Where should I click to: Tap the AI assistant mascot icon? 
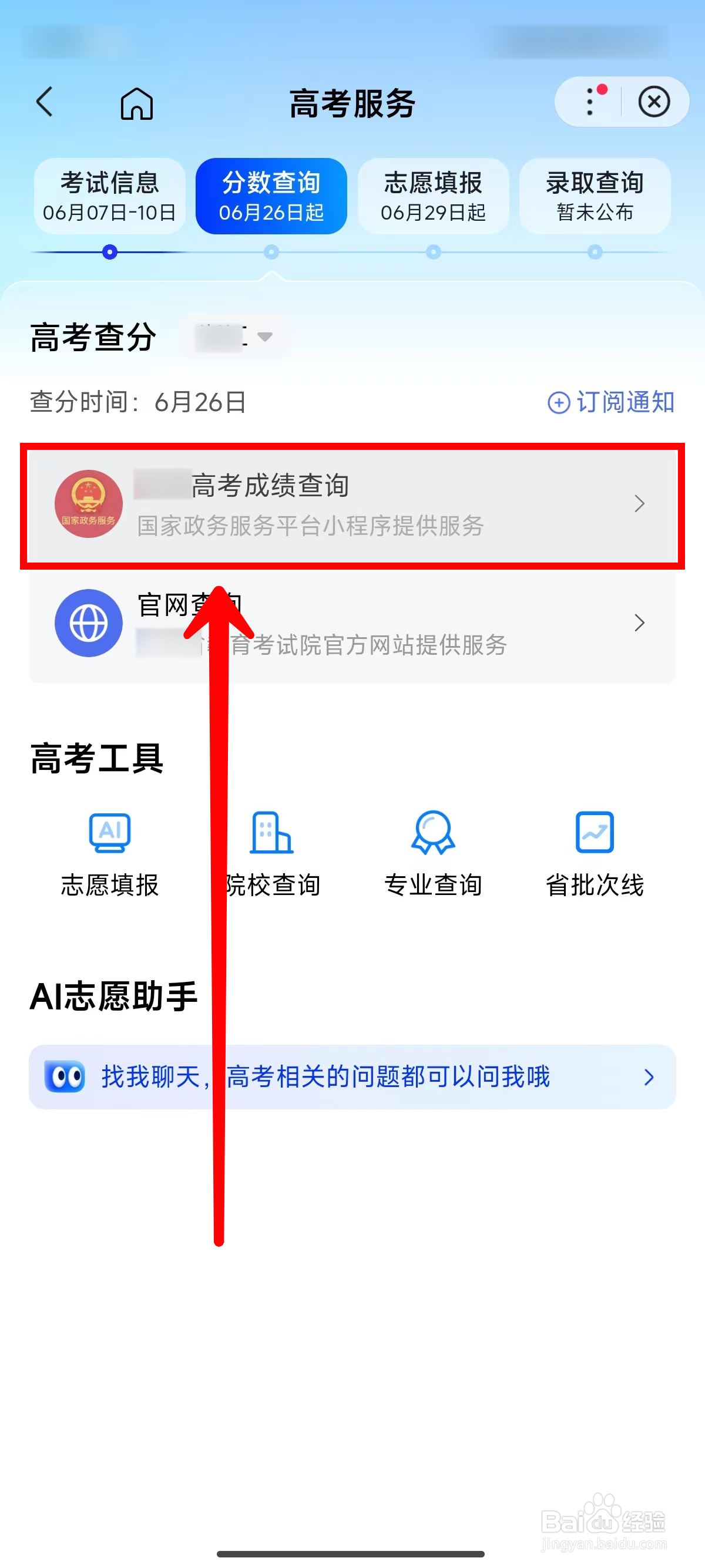pos(65,1076)
